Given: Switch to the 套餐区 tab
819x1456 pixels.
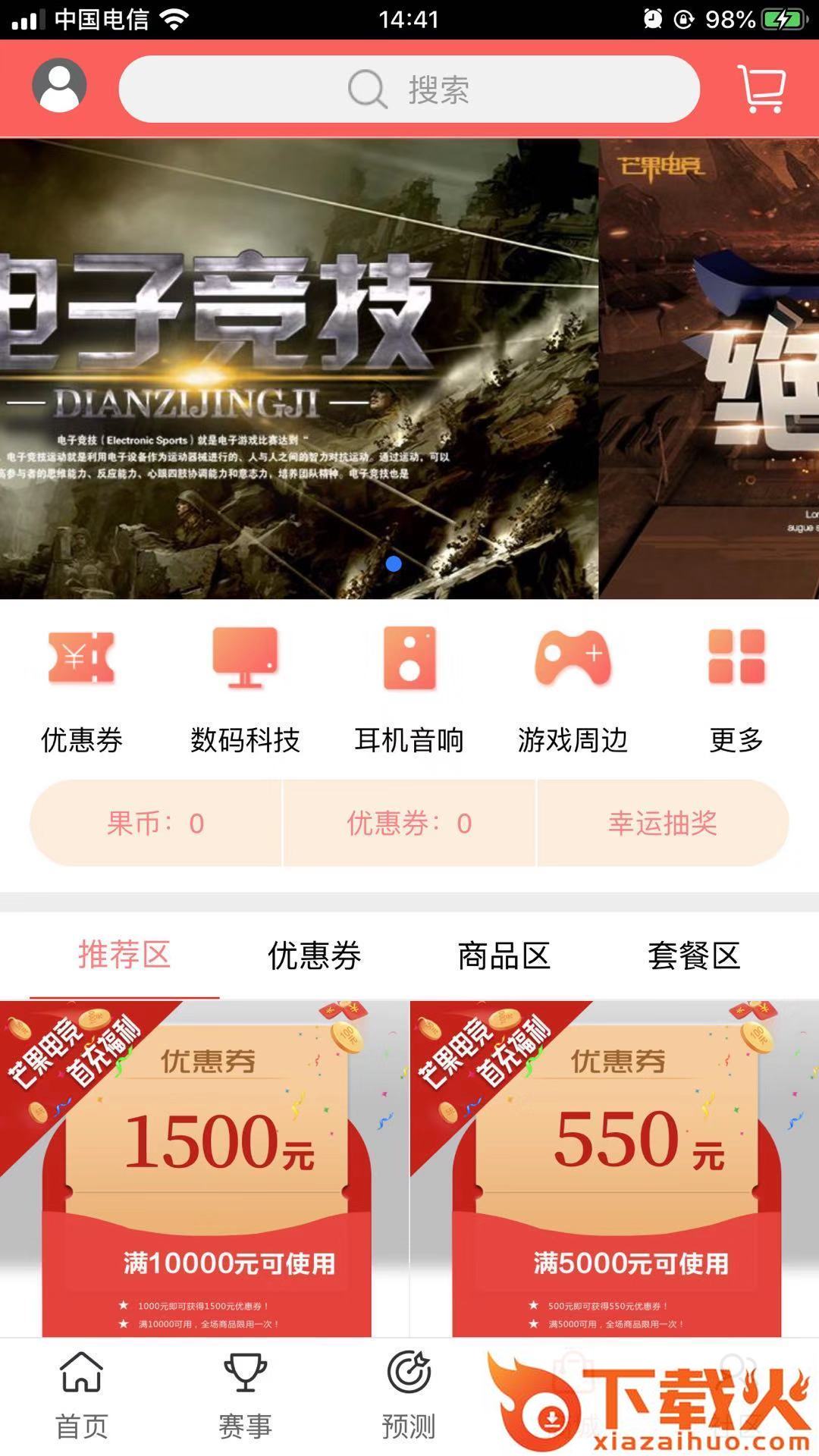Looking at the screenshot, I should coord(693,955).
